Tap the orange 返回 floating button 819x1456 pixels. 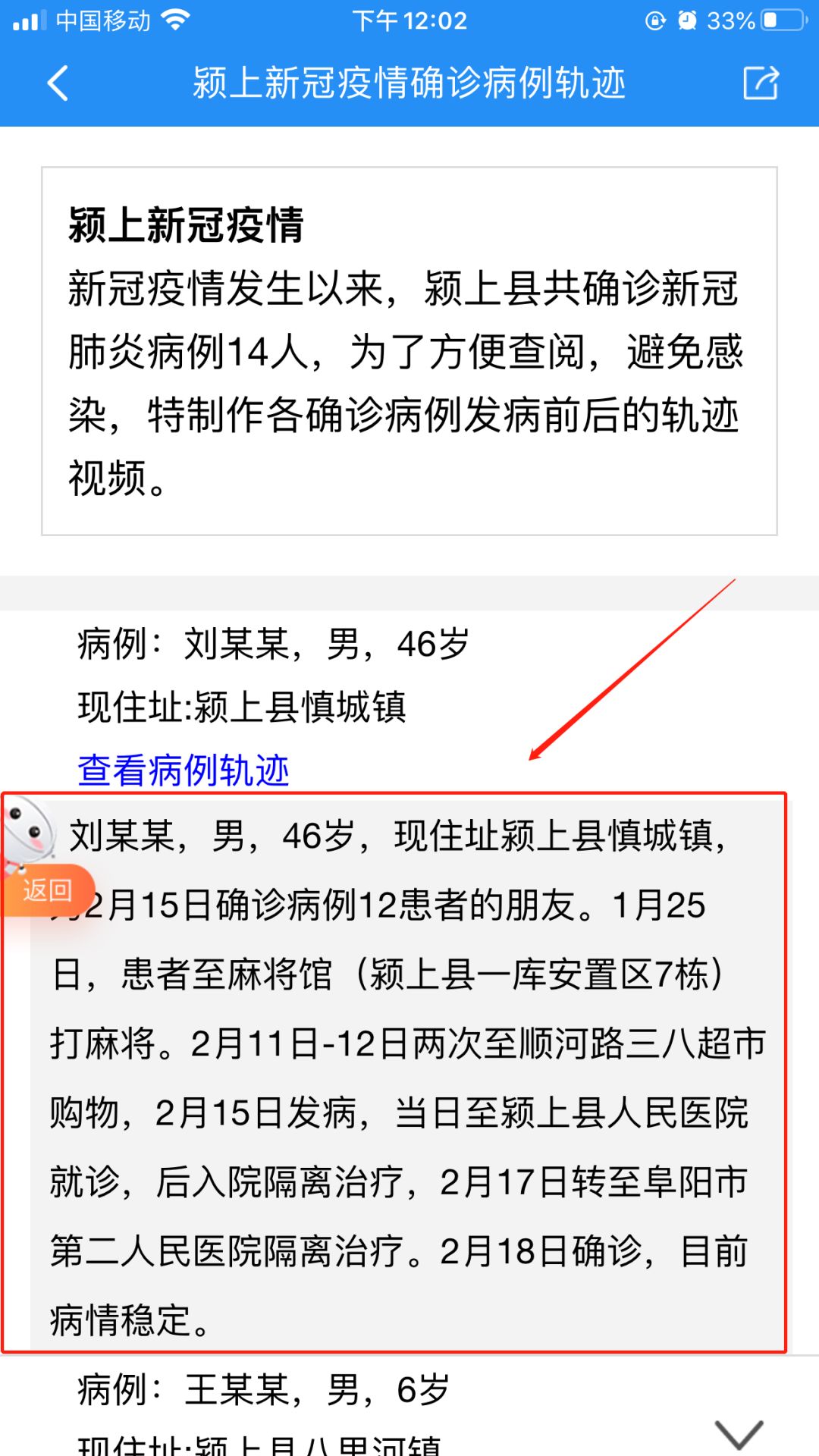coord(47,890)
